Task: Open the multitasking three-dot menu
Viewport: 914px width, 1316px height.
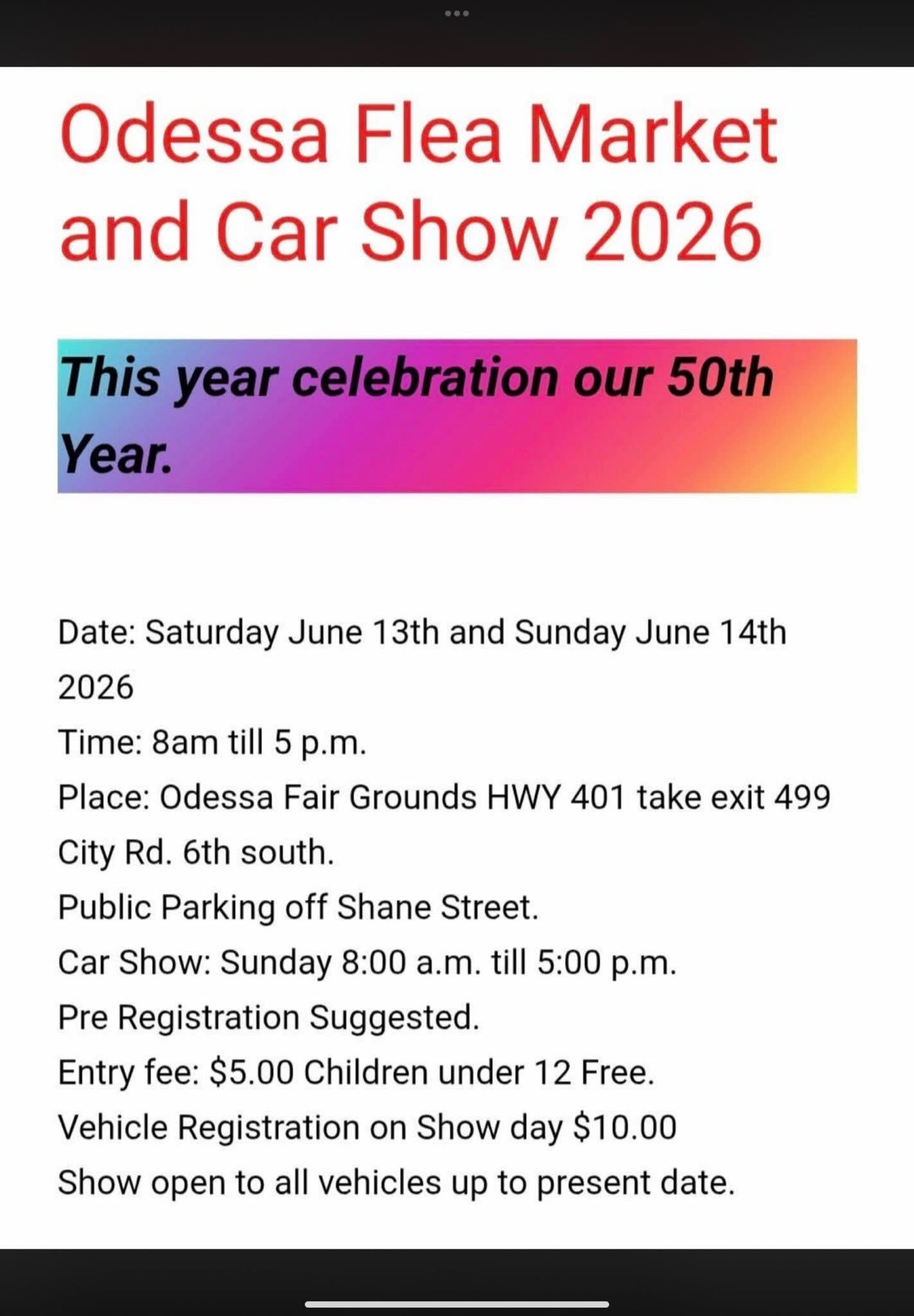Action: [x=457, y=13]
